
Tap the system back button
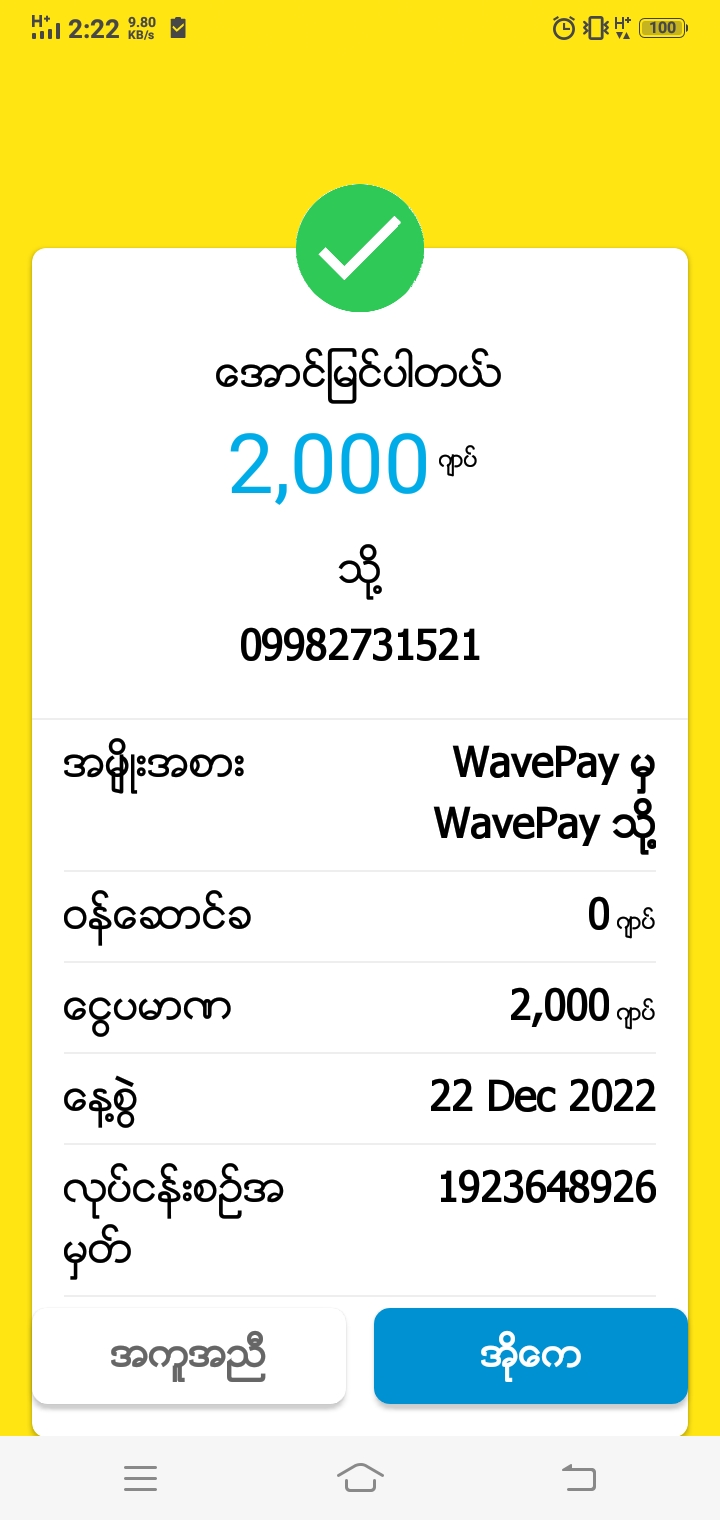[x=578, y=1477]
